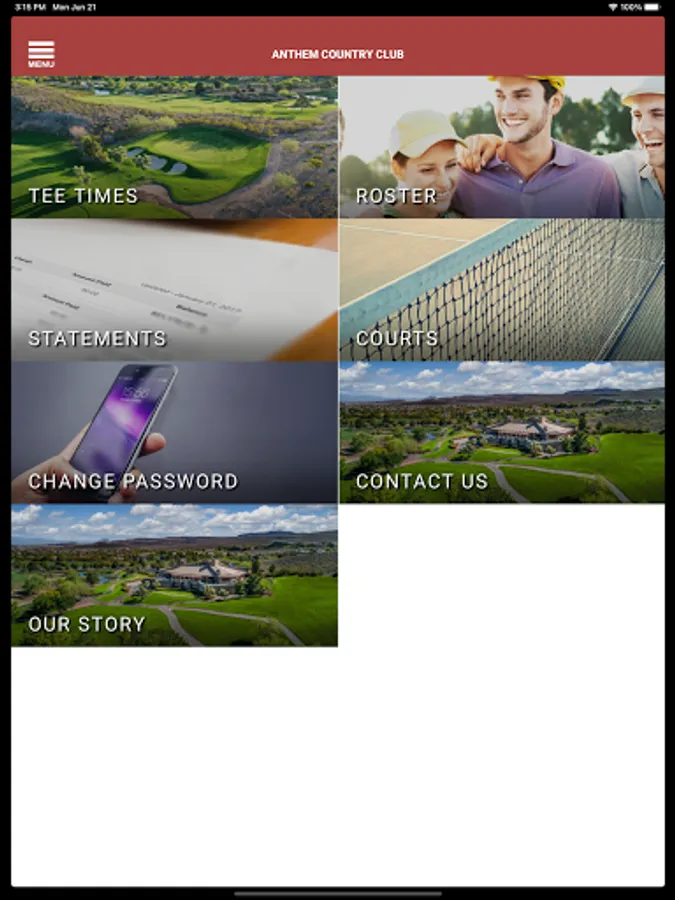Tap the Contact Us tile

(502, 432)
